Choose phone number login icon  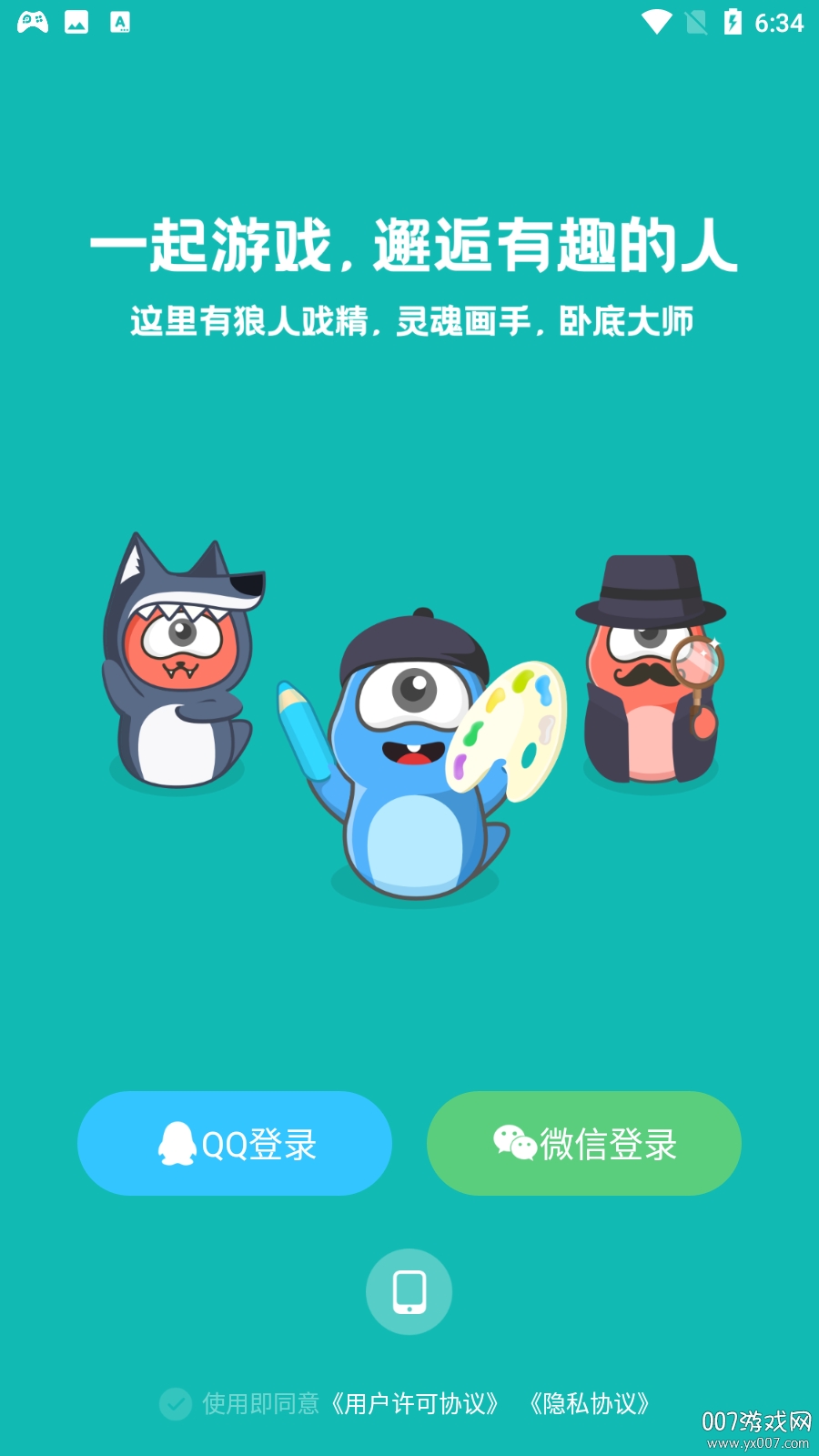(409, 1291)
